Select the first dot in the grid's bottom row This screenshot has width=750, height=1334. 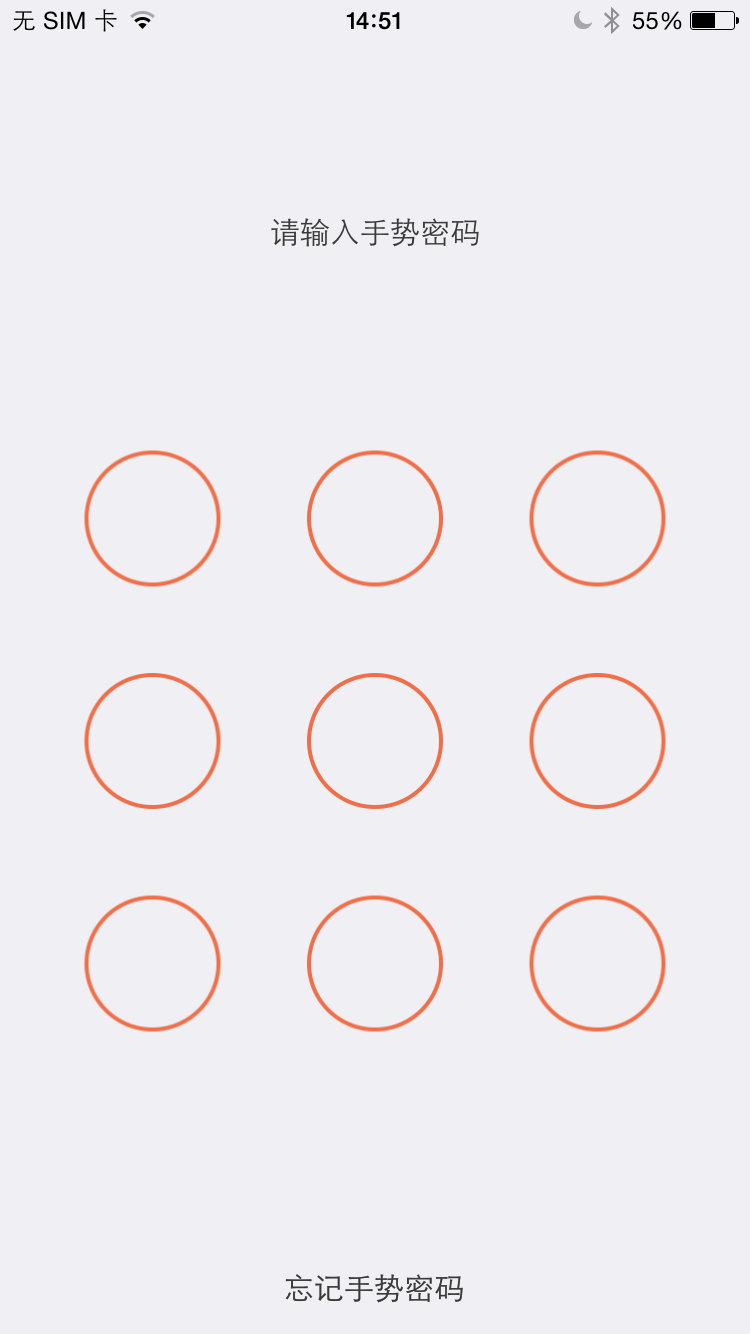152,963
